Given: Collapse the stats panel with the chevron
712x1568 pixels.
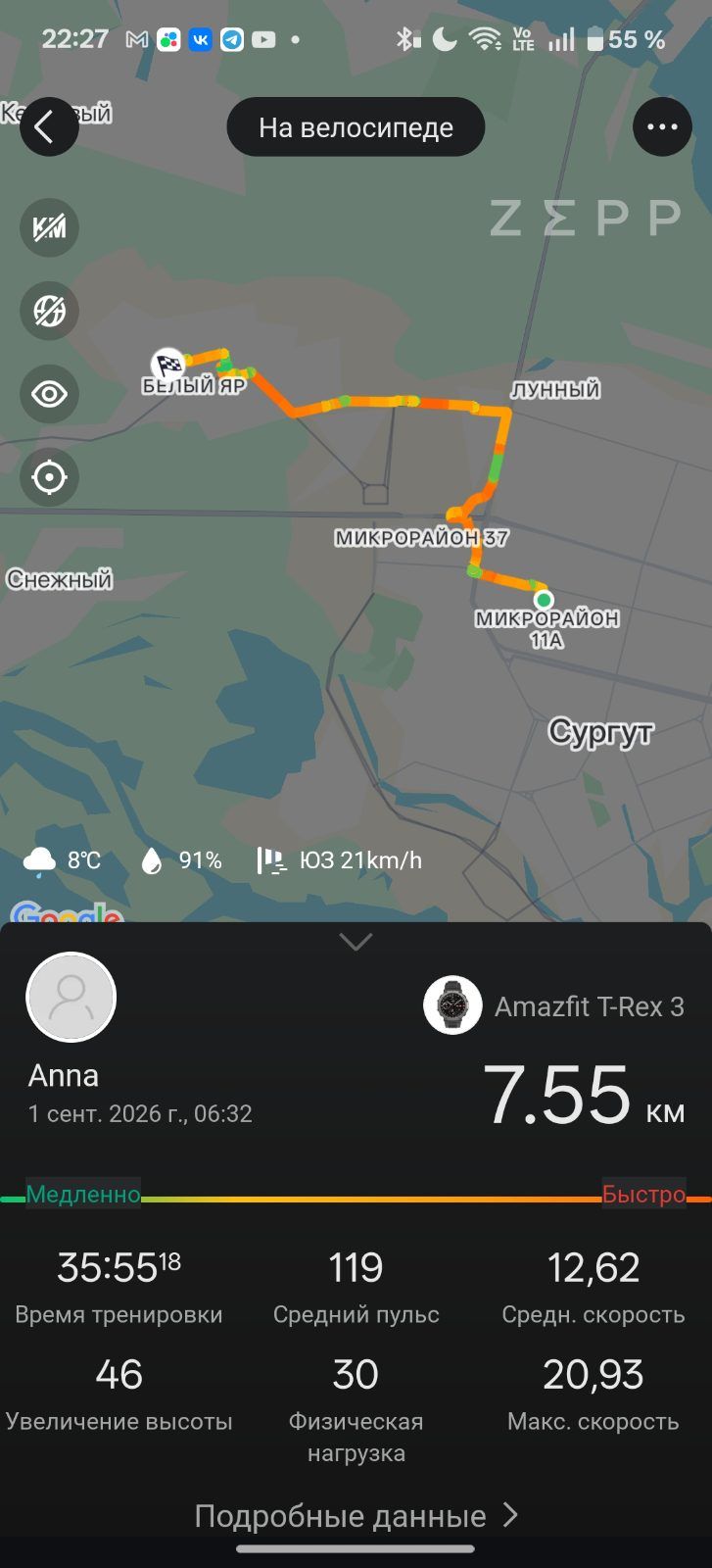Looking at the screenshot, I should (x=356, y=942).
